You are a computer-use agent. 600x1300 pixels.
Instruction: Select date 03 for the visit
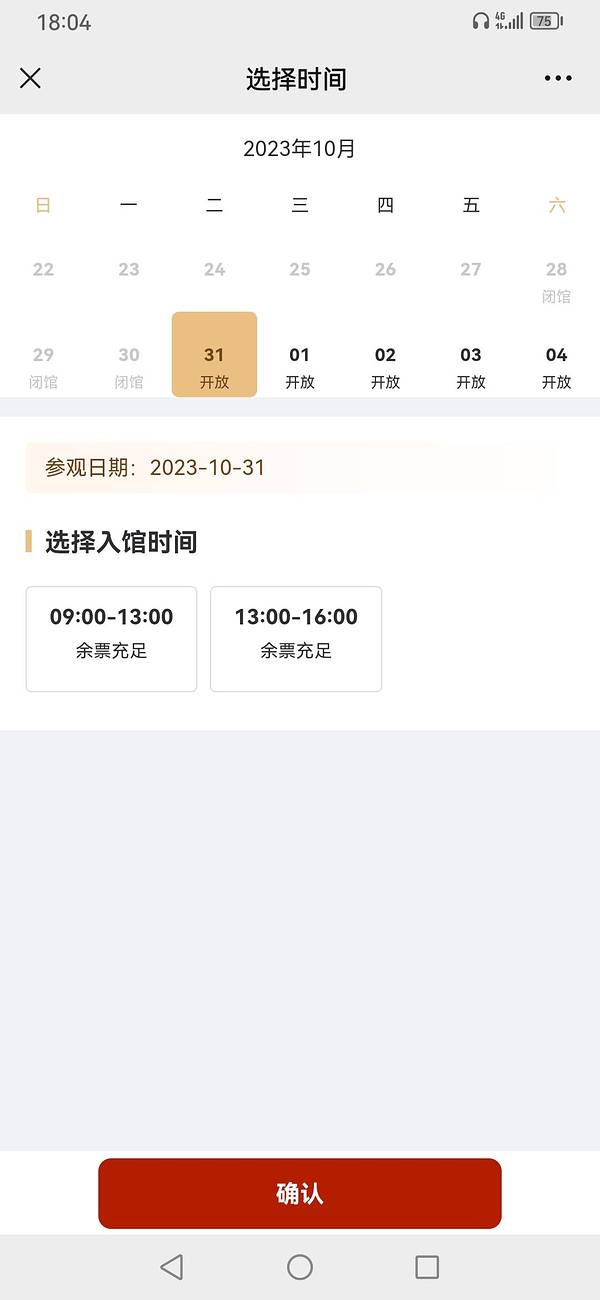click(471, 366)
